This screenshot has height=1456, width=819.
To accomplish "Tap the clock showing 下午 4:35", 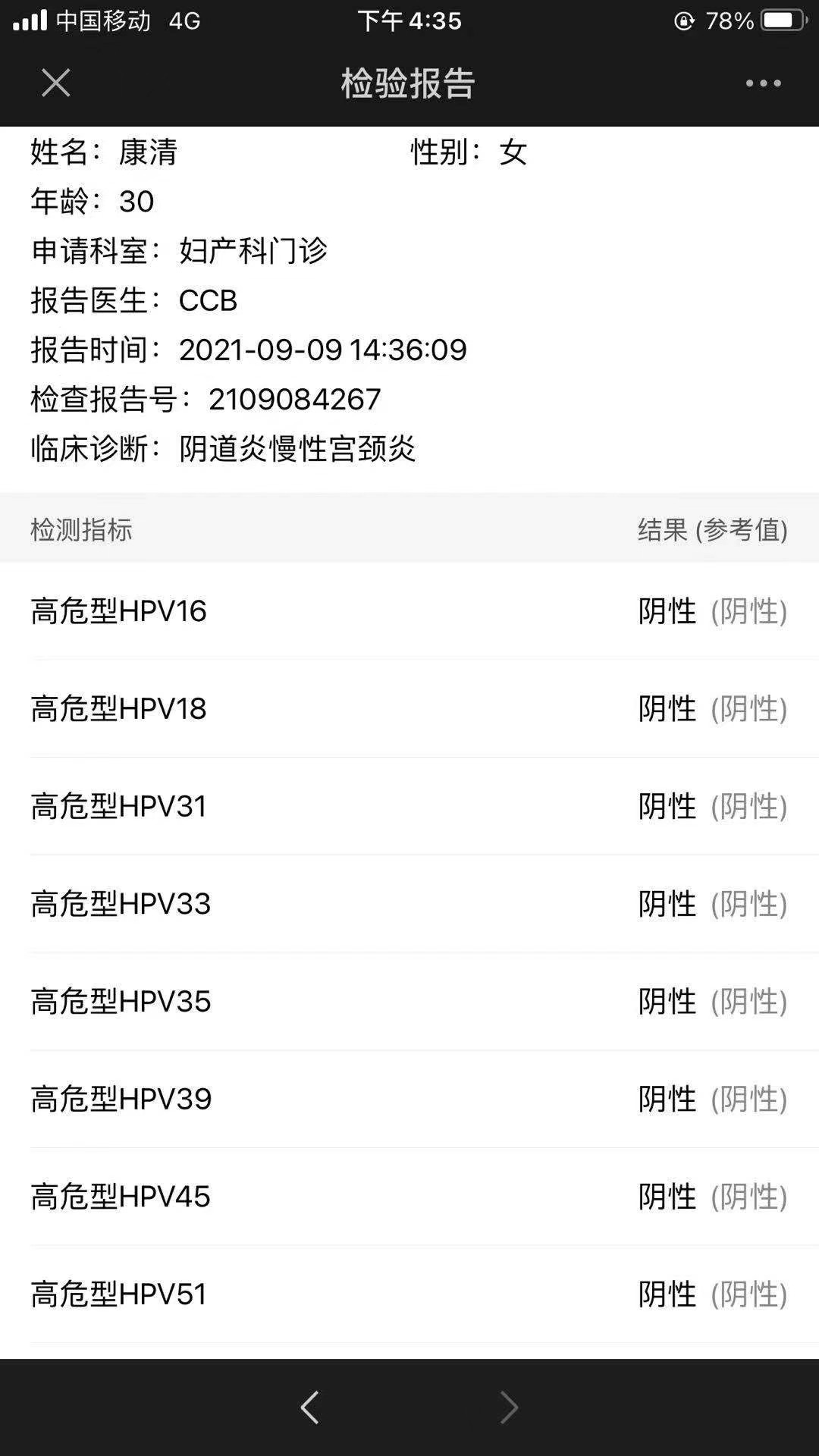I will pyautogui.click(x=409, y=20).
